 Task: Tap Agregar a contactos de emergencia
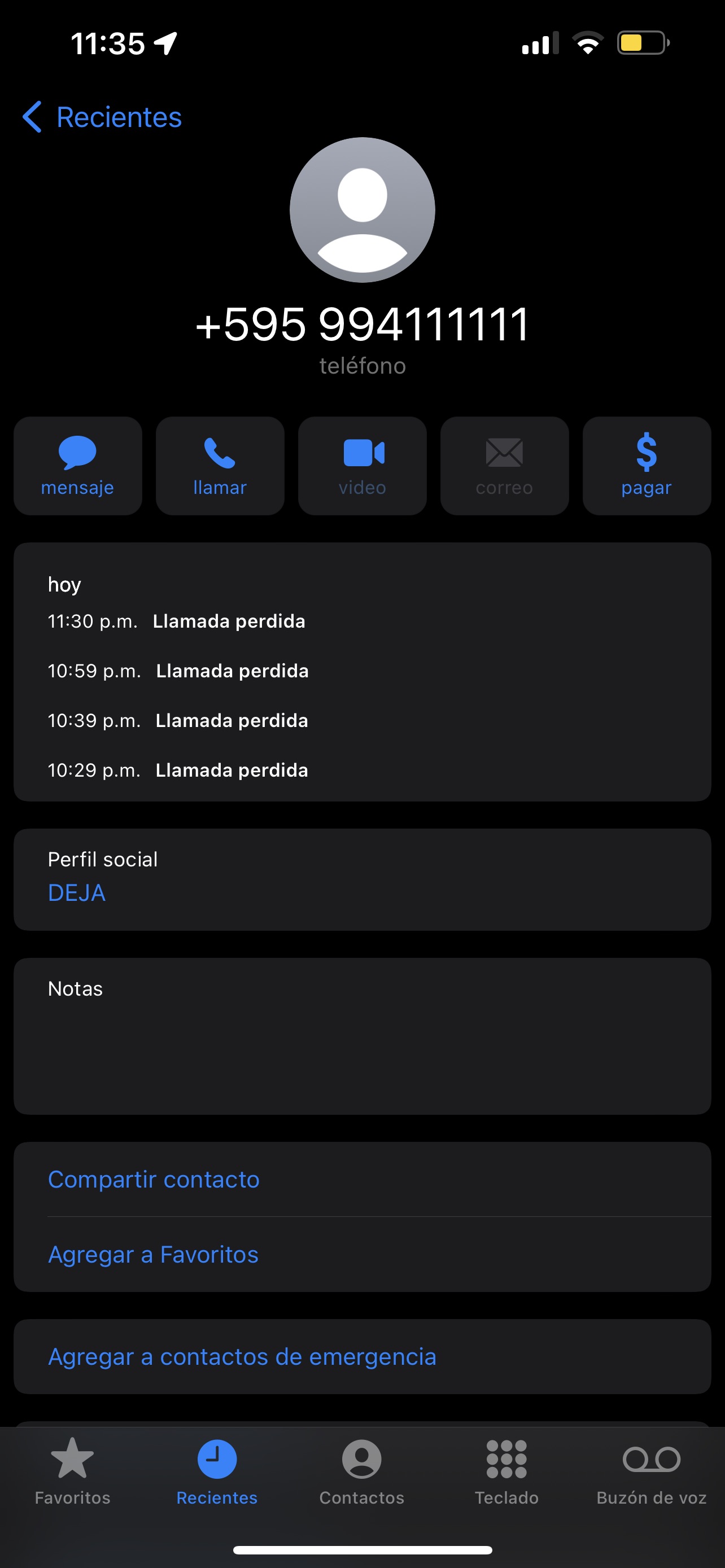tap(242, 1357)
